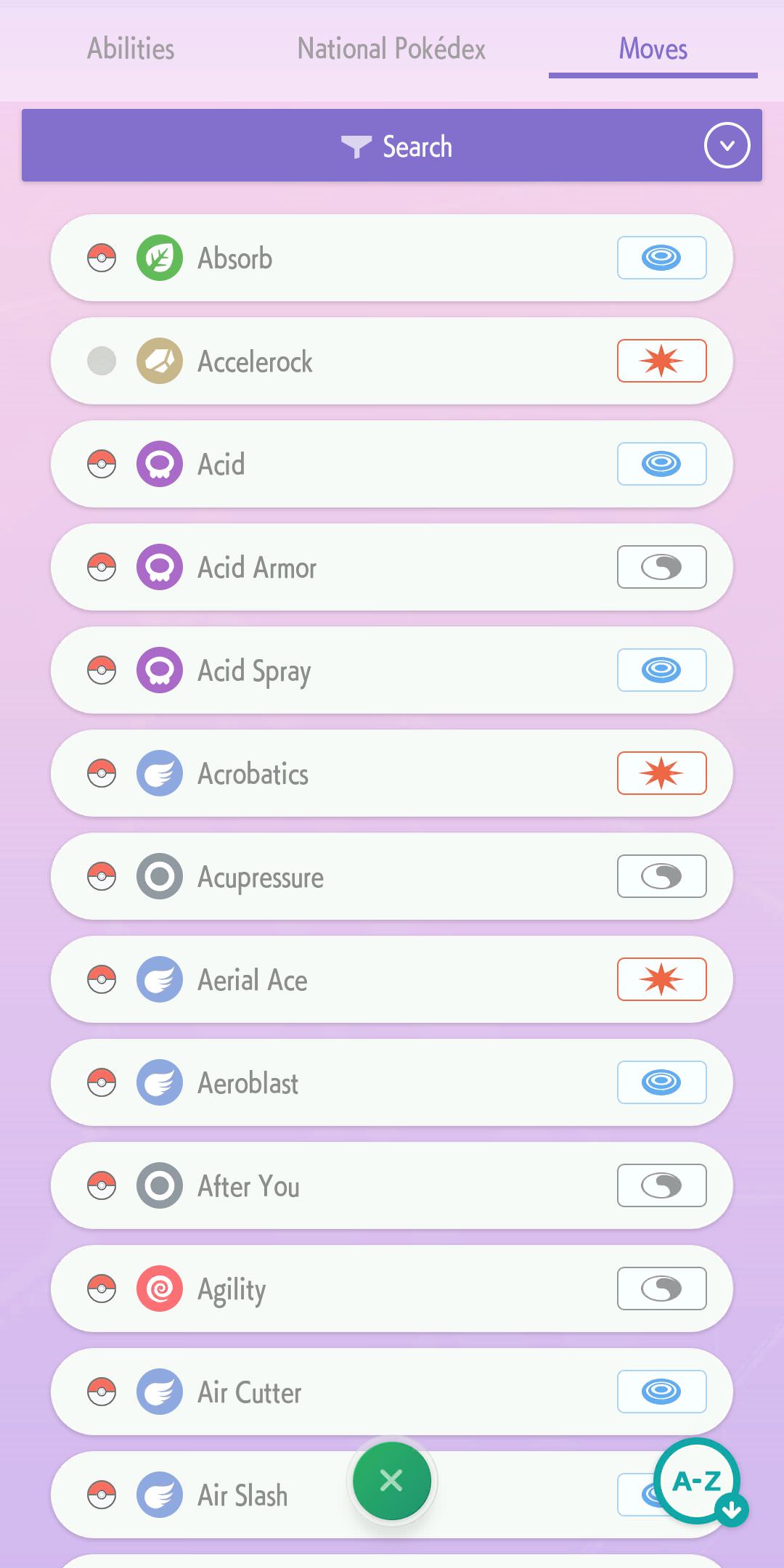This screenshot has height=1568, width=784.
Task: View the Acupressure move details
Action: [x=392, y=876]
